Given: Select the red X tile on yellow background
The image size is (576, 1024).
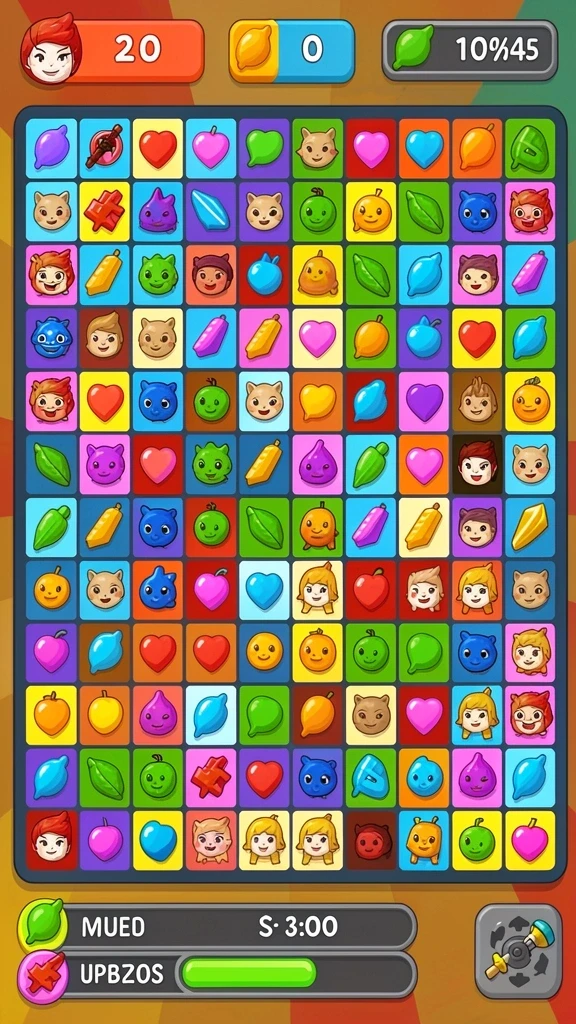Looking at the screenshot, I should [104, 212].
